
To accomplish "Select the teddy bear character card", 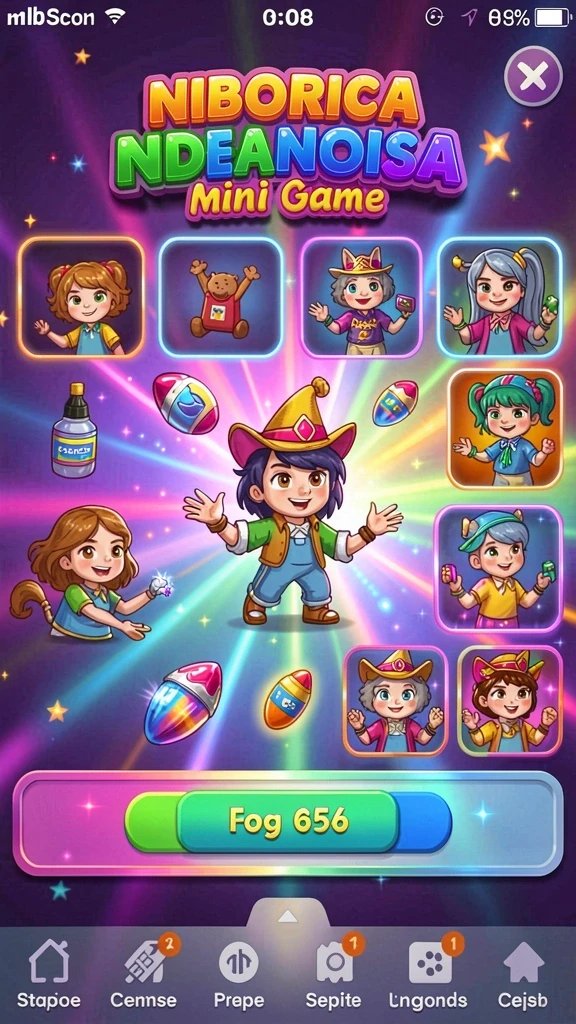I will coord(221,297).
